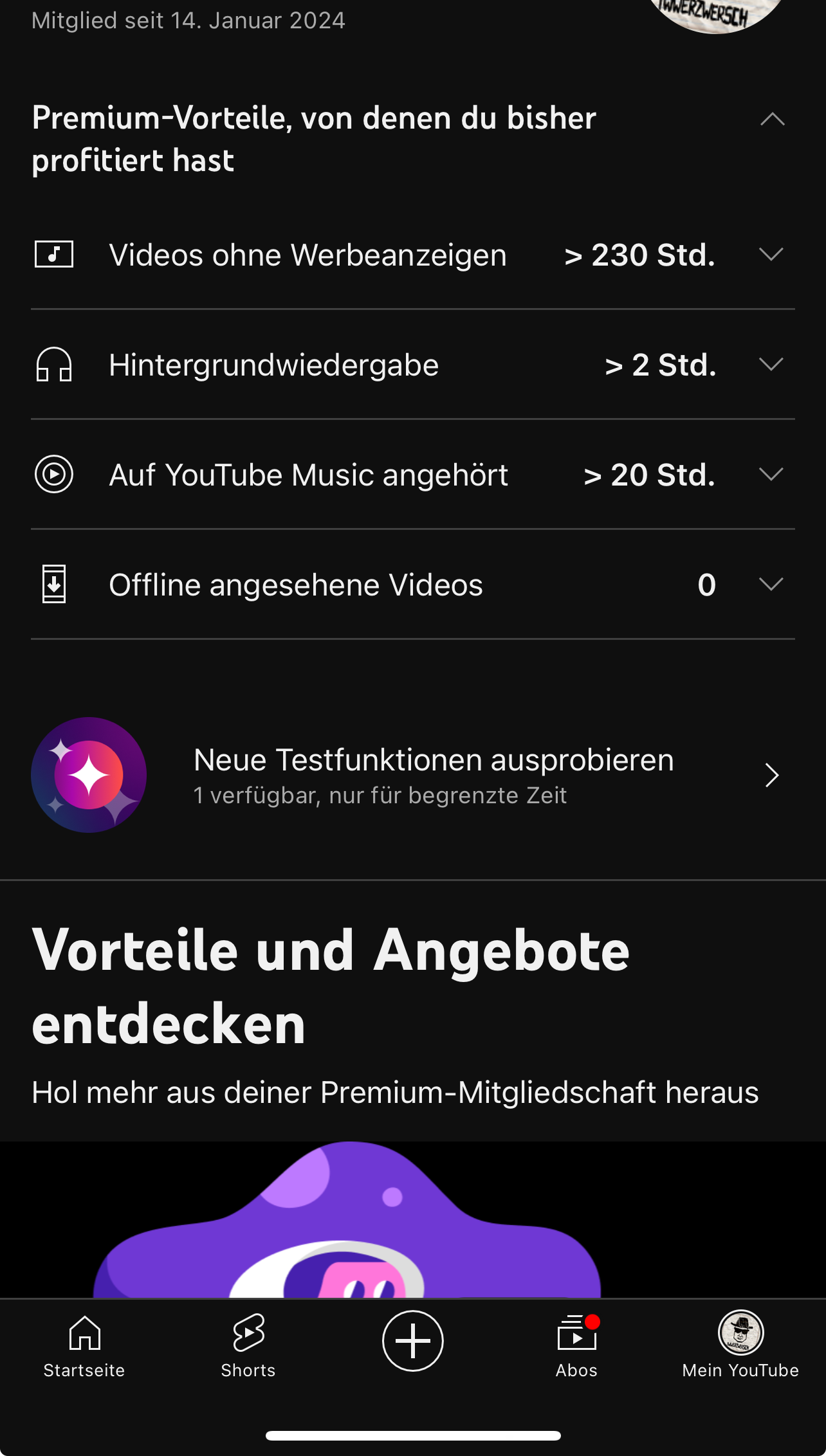Open the Abos tab
Viewport: 826px width, 1456px height.
tap(577, 1345)
